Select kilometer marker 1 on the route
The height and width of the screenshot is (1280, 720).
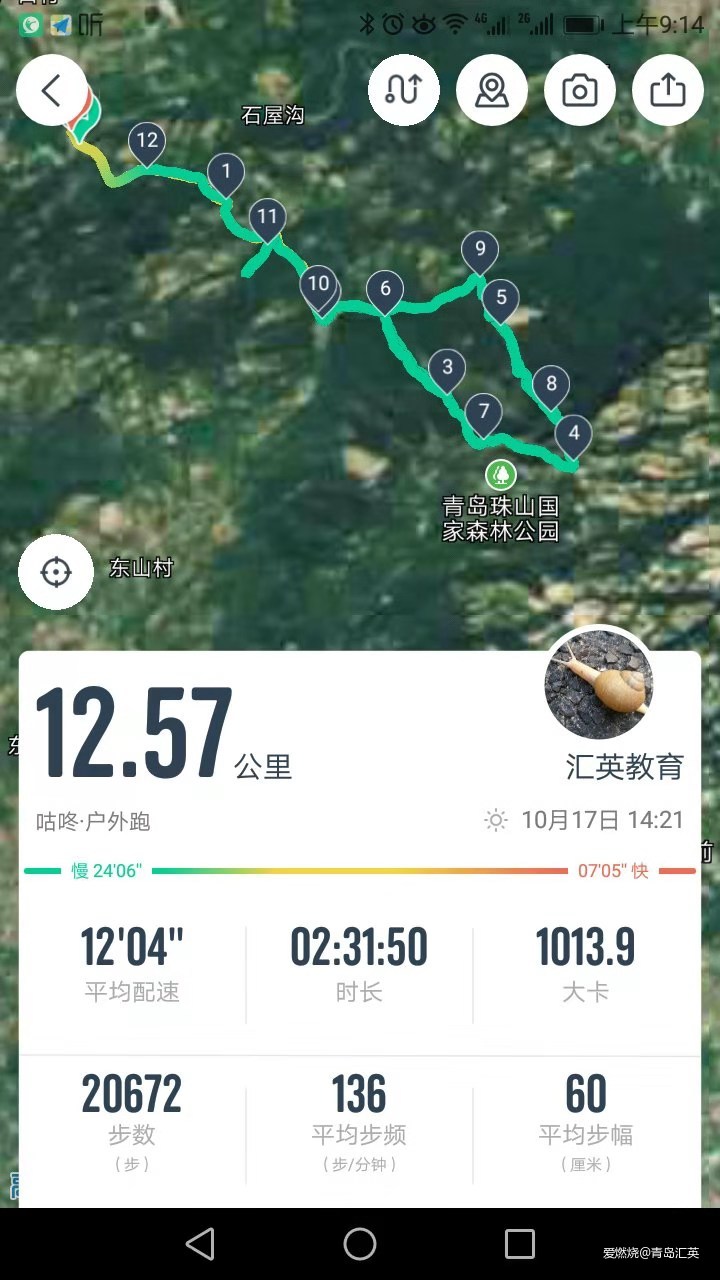(226, 173)
